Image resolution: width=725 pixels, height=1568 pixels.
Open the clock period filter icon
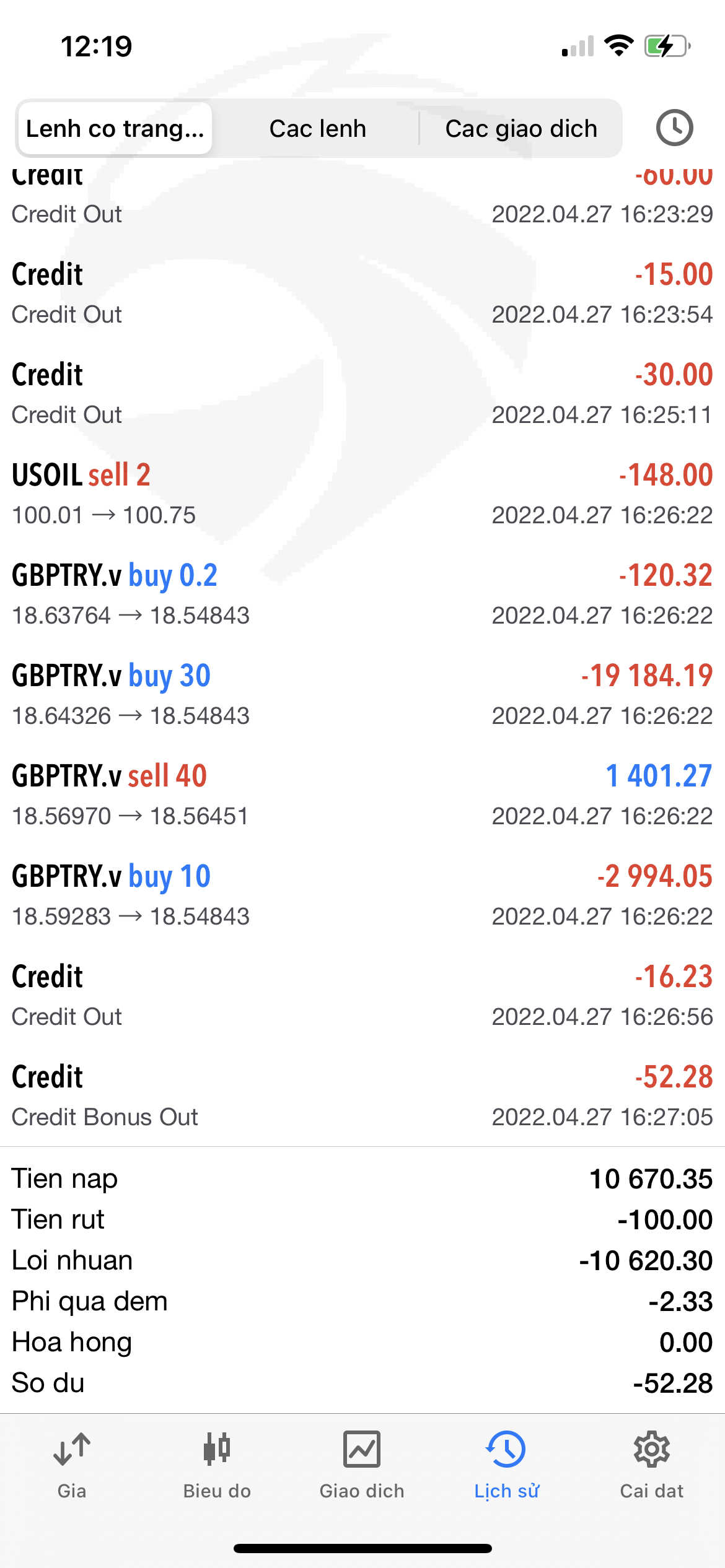coord(674,128)
